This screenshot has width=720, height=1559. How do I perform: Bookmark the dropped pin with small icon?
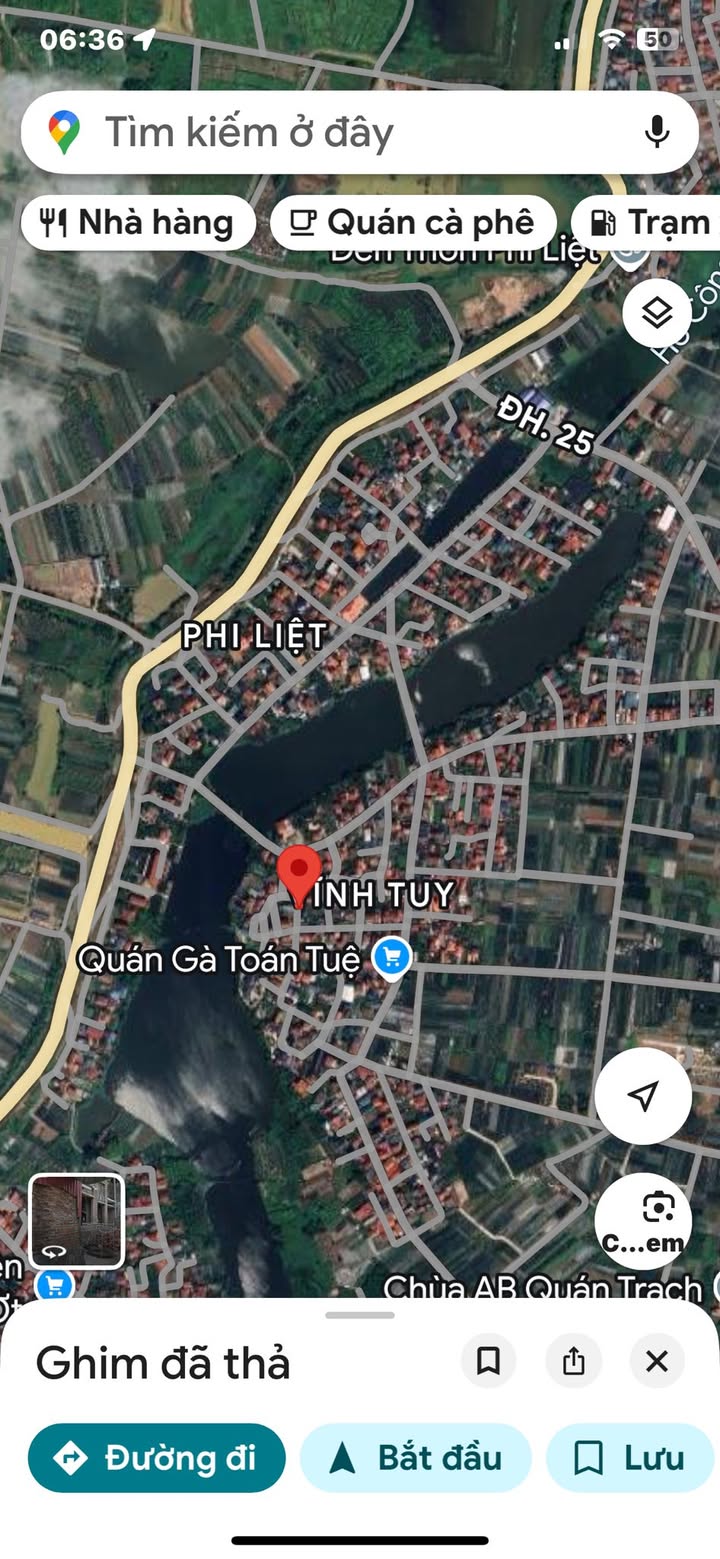pos(488,1361)
